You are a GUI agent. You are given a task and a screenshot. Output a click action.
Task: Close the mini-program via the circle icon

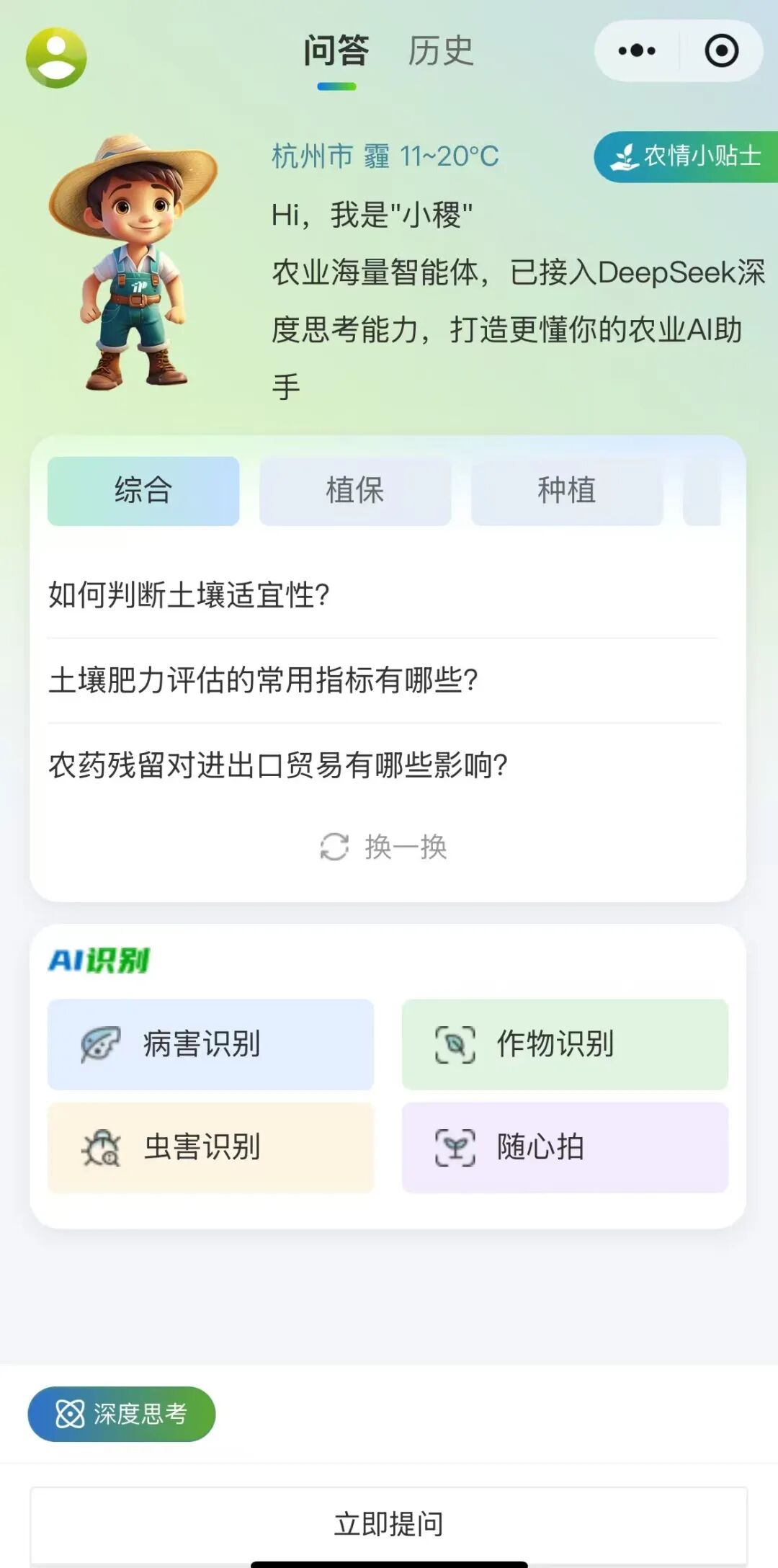point(721,50)
